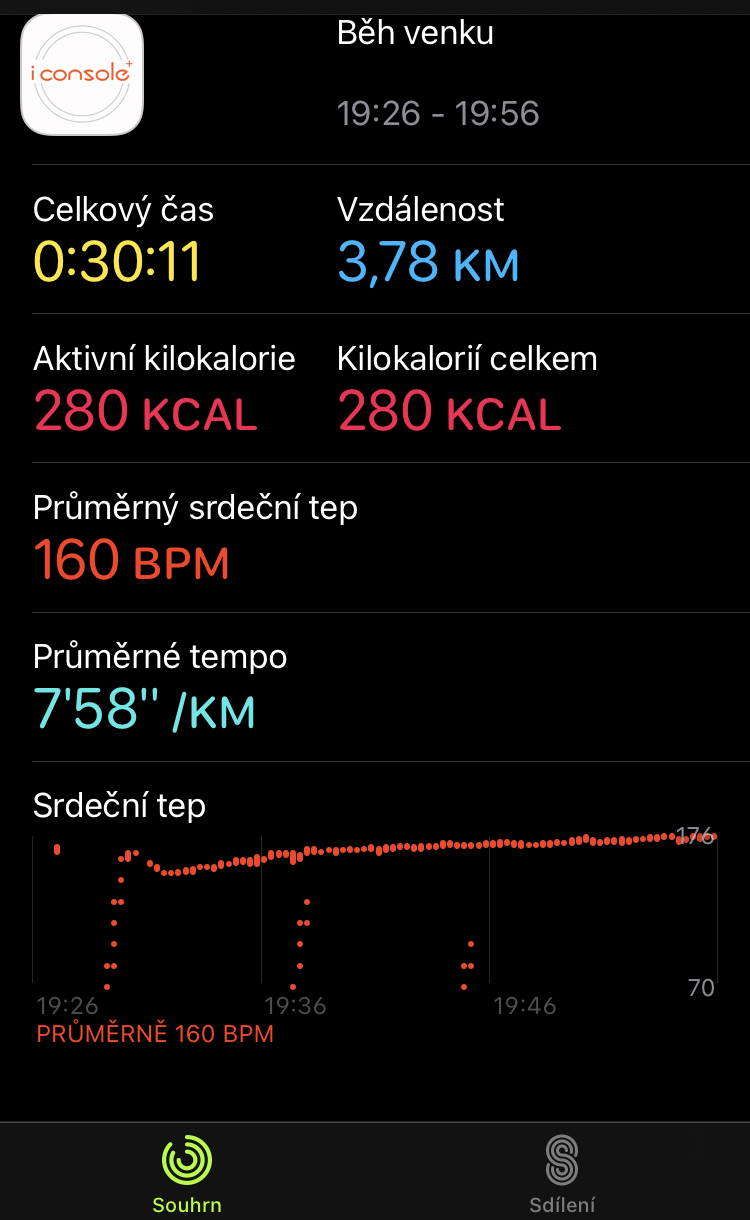This screenshot has width=750, height=1220.
Task: Open the Sdílení tab
Action: [562, 1173]
